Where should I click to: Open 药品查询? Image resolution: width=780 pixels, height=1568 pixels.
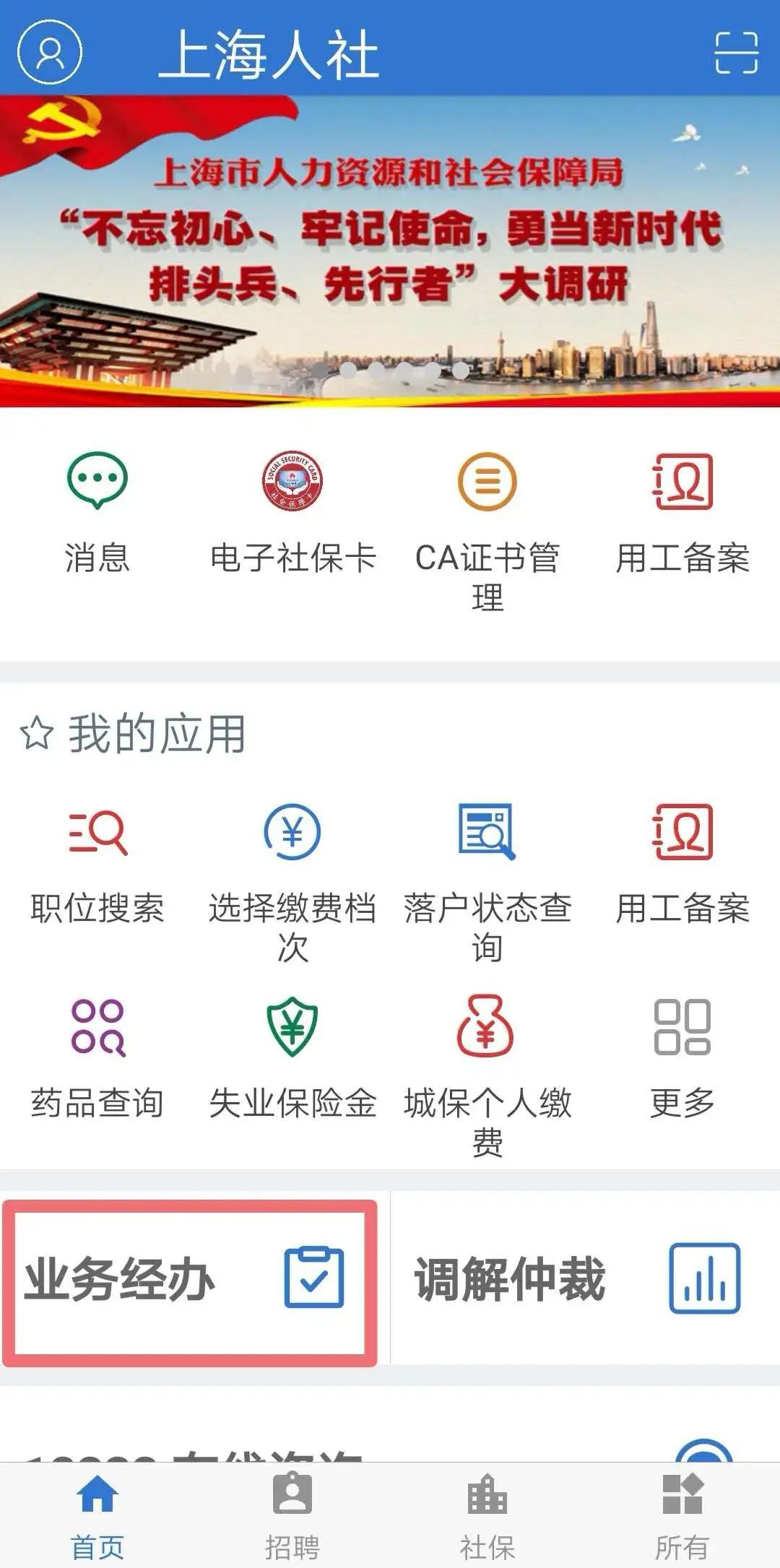(97, 1058)
